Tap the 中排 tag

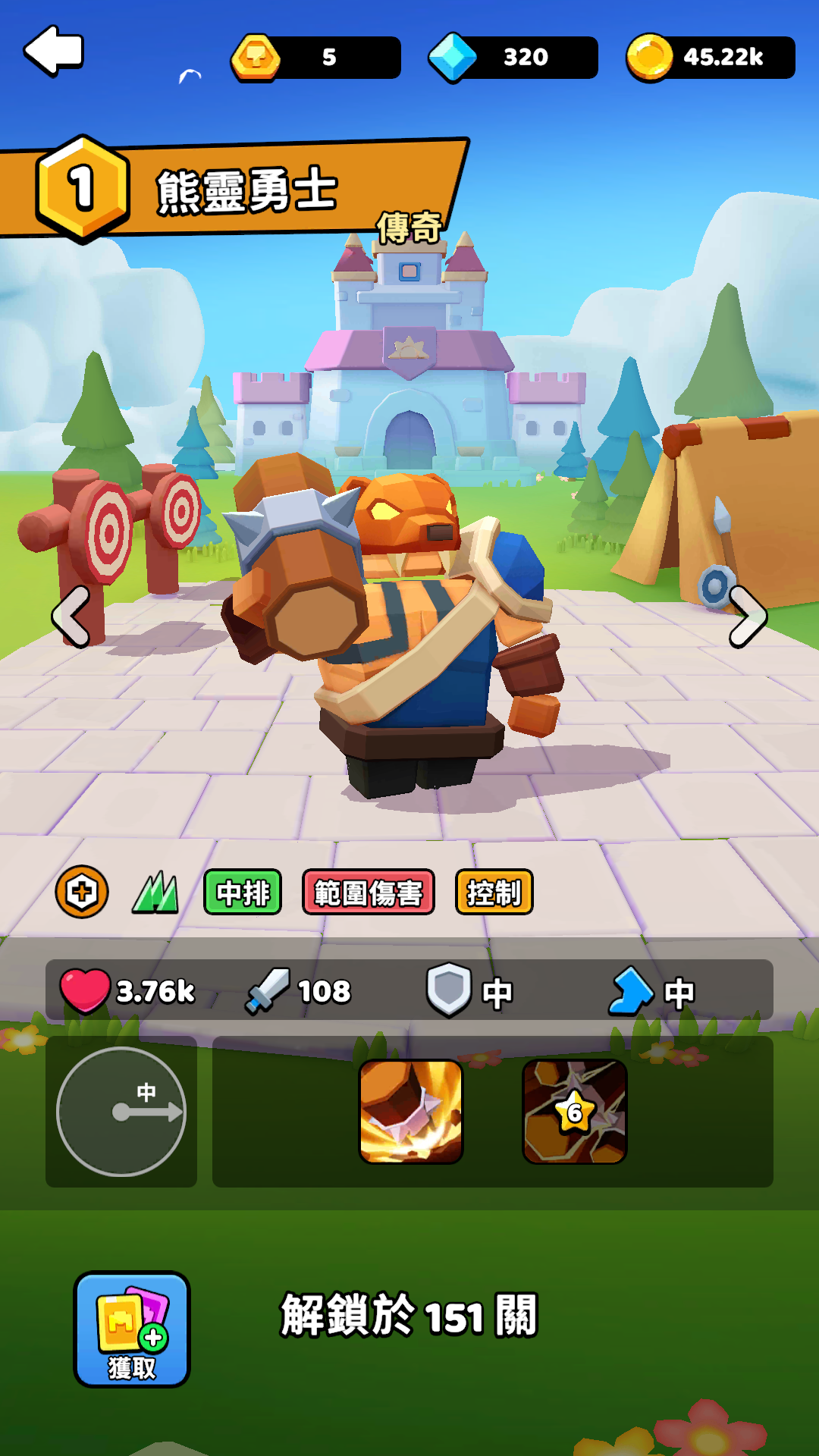(243, 893)
